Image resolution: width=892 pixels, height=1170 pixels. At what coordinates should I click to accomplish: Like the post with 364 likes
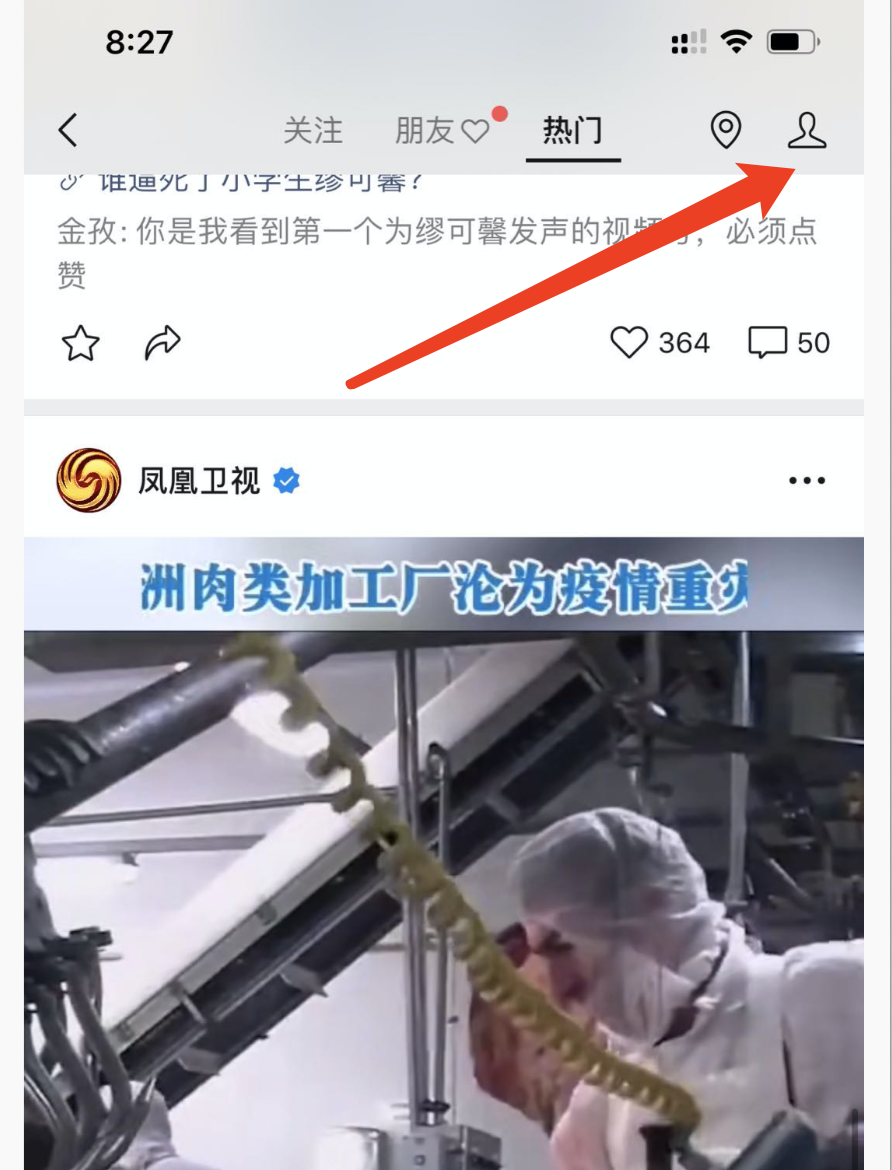click(x=630, y=343)
